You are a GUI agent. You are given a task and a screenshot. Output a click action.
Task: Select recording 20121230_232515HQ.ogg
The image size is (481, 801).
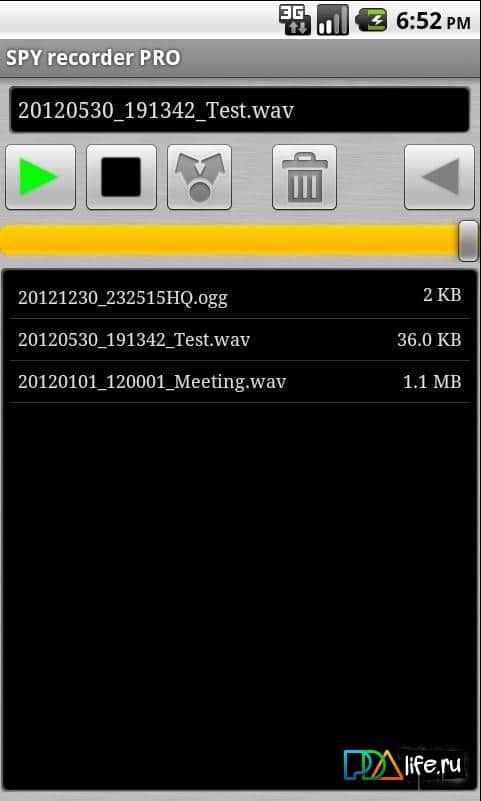click(239, 297)
